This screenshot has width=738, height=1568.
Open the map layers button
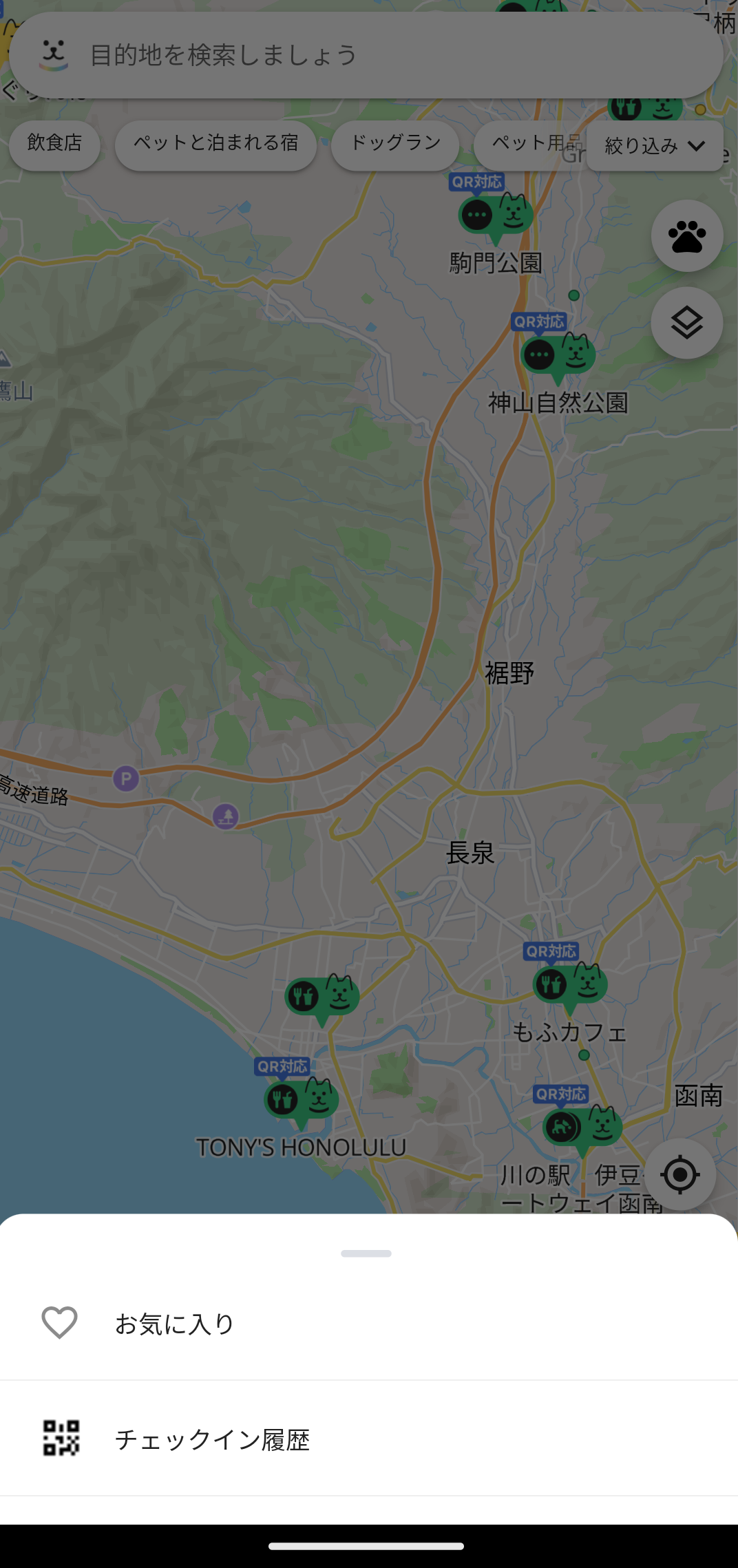pos(686,323)
